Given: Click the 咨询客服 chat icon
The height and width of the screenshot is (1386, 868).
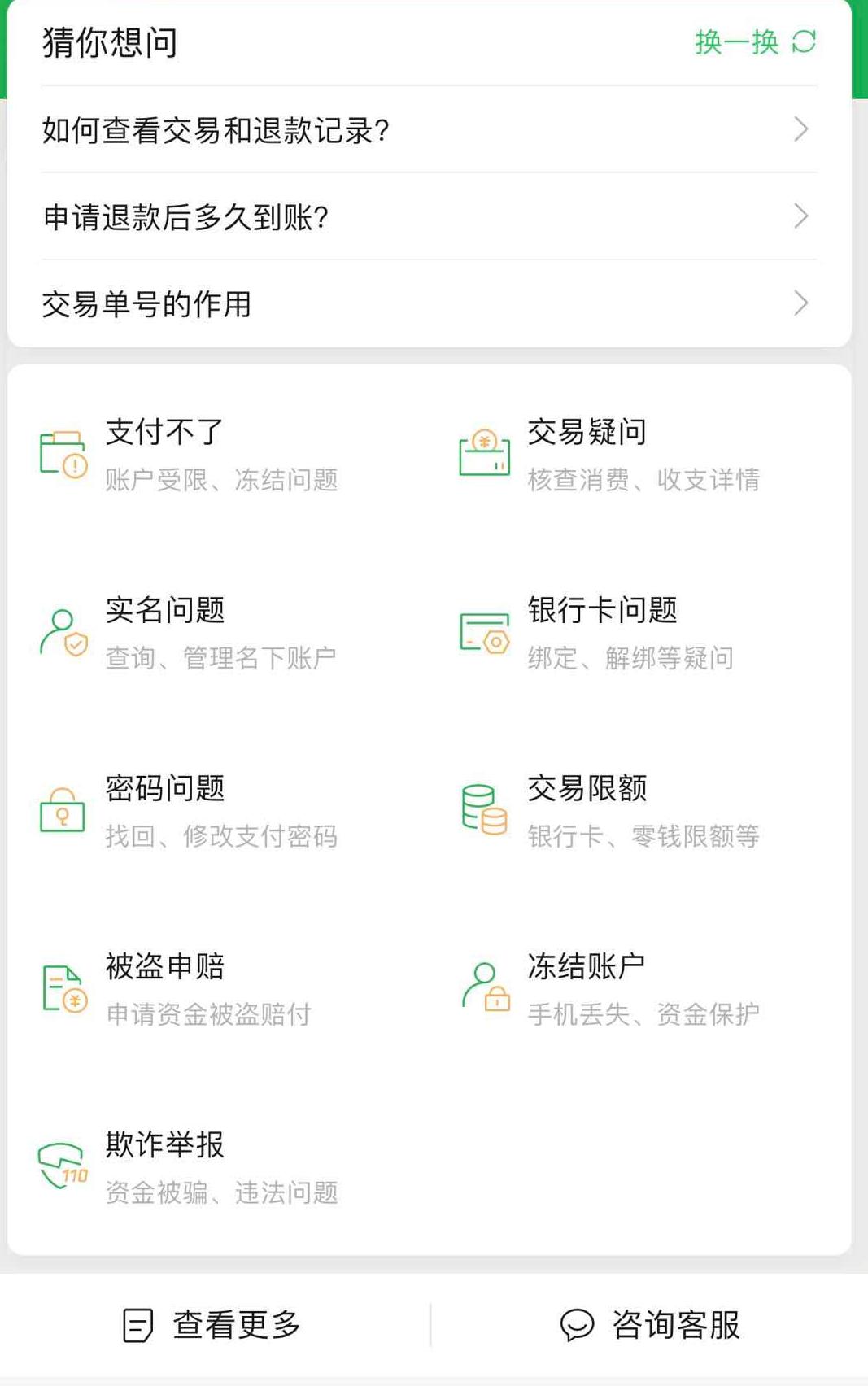Looking at the screenshot, I should pyautogui.click(x=578, y=1323).
